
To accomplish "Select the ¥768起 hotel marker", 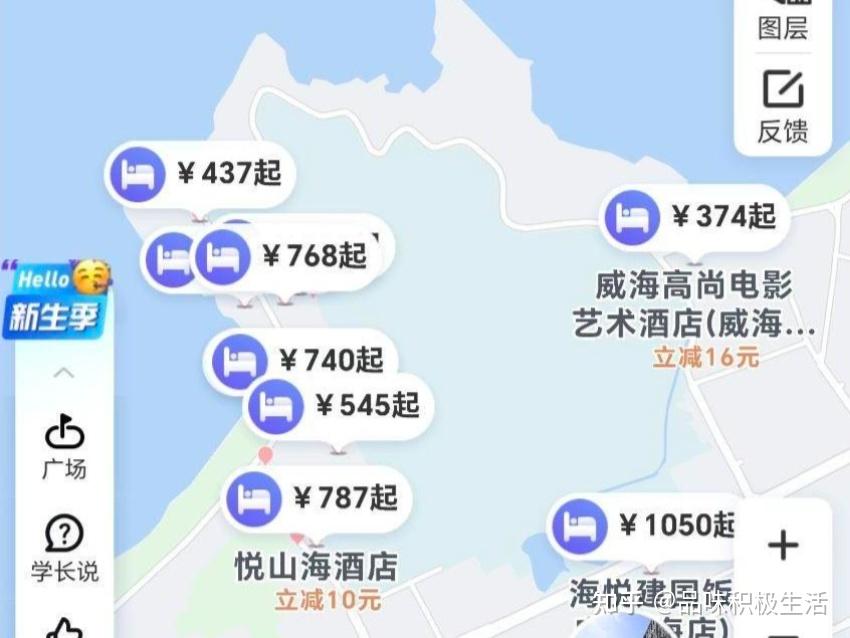I will [290, 257].
